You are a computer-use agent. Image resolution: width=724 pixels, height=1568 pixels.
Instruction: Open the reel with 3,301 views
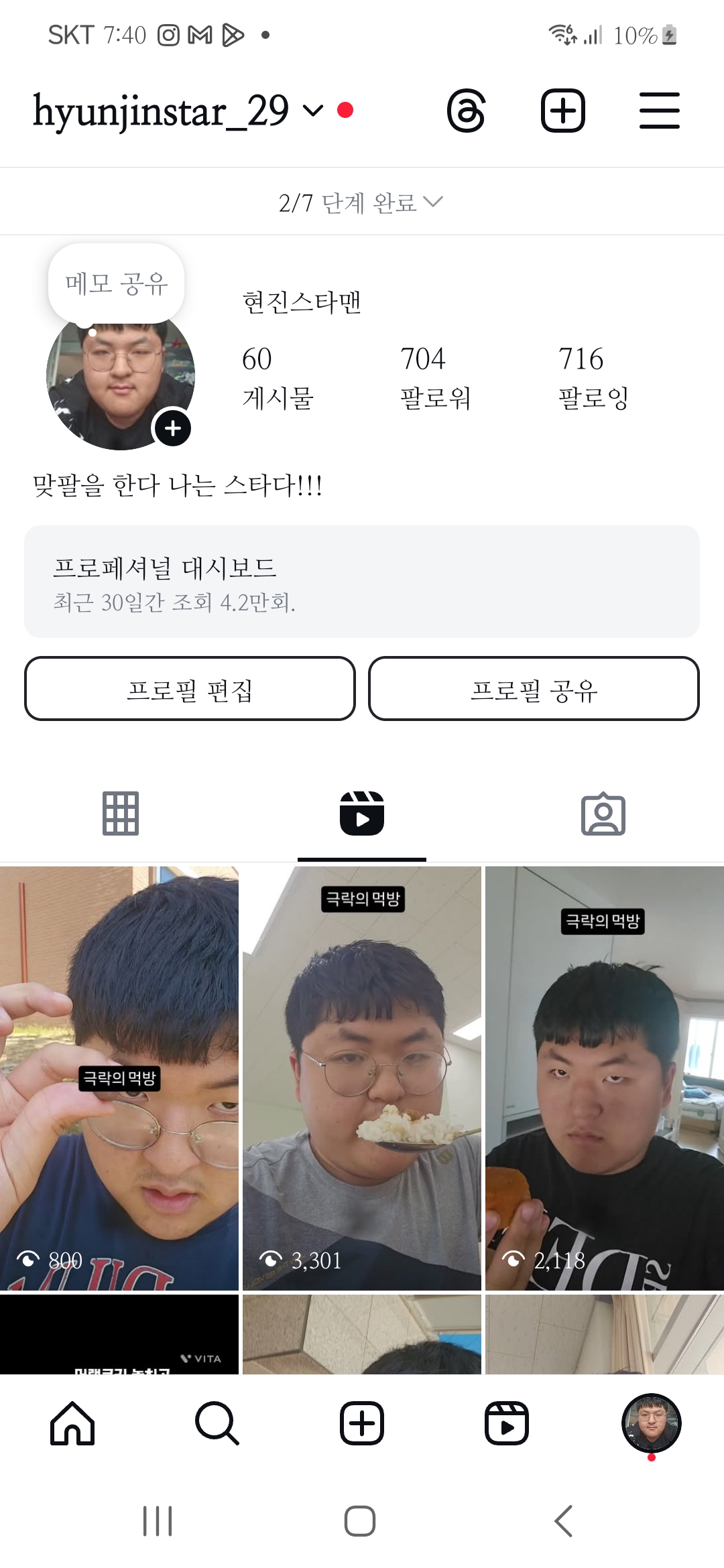[x=362, y=1079]
